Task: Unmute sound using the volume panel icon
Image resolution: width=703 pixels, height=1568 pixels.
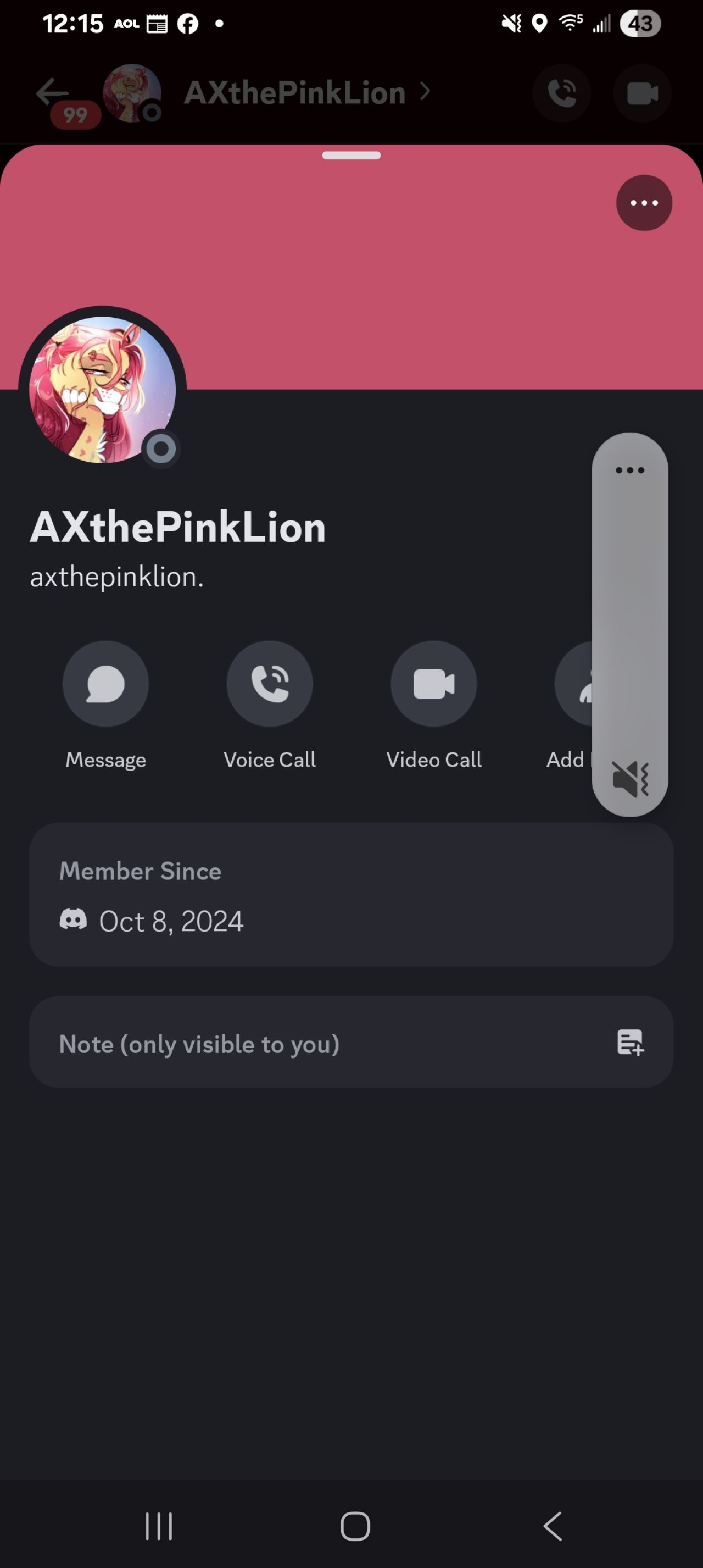Action: pos(630,779)
